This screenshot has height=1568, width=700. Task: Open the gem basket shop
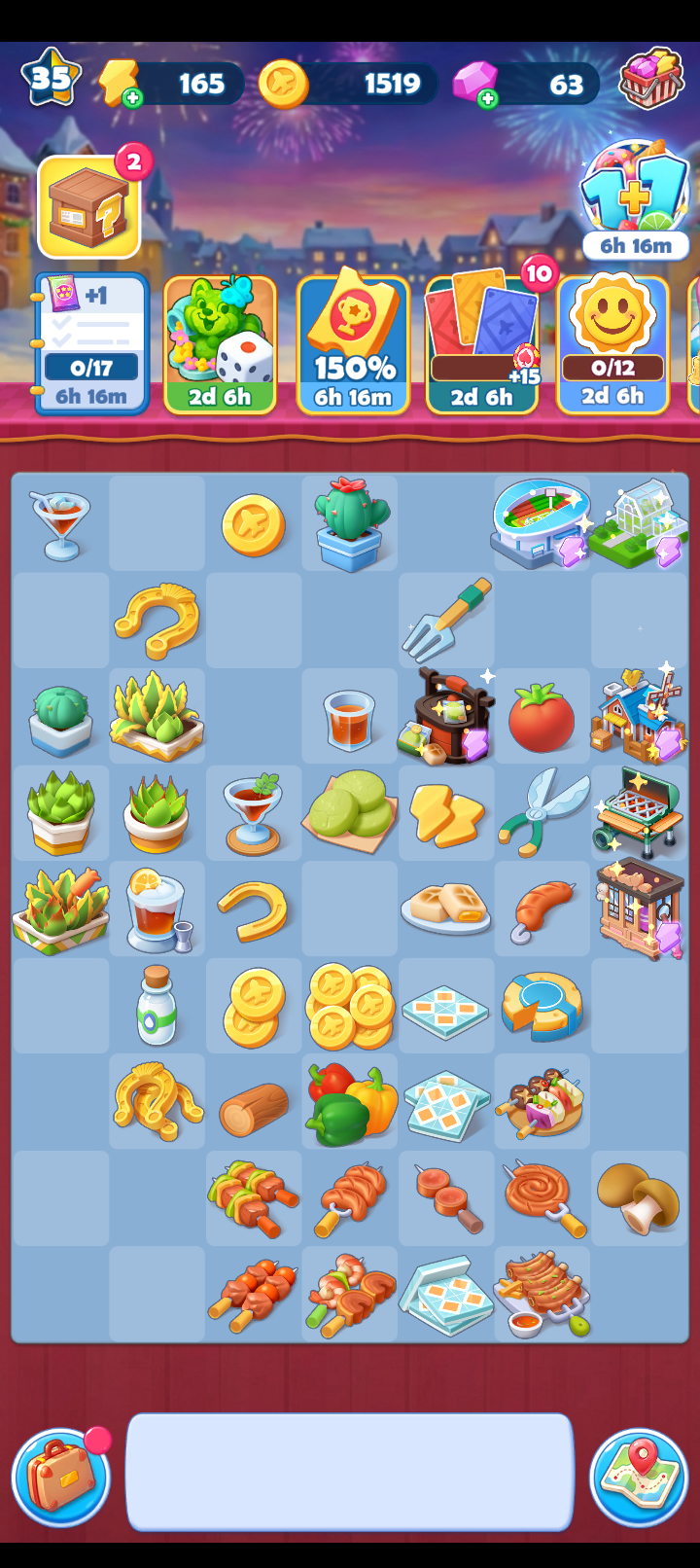pyautogui.click(x=650, y=79)
